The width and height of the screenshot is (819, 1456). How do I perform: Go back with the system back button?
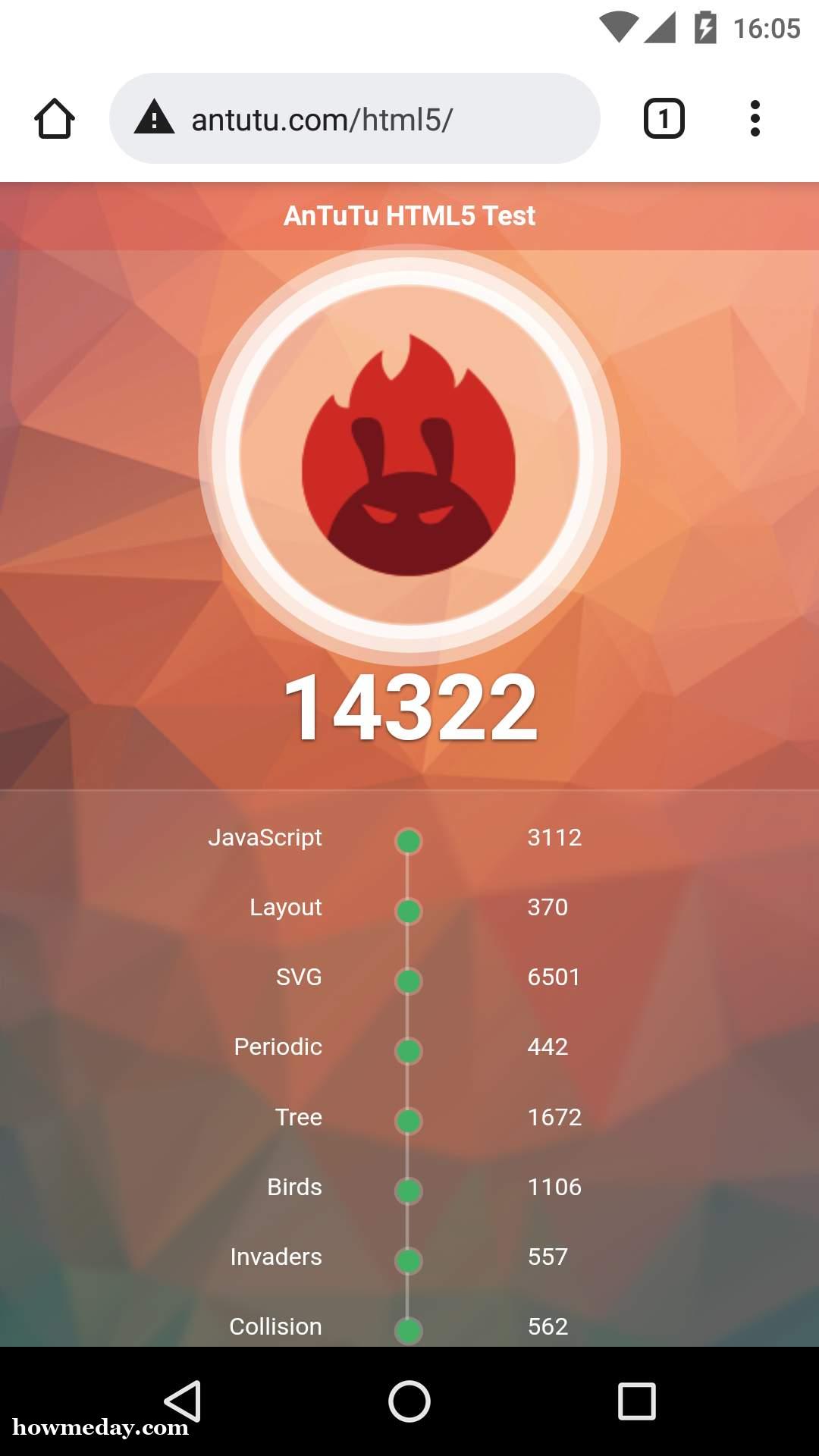[x=183, y=1401]
